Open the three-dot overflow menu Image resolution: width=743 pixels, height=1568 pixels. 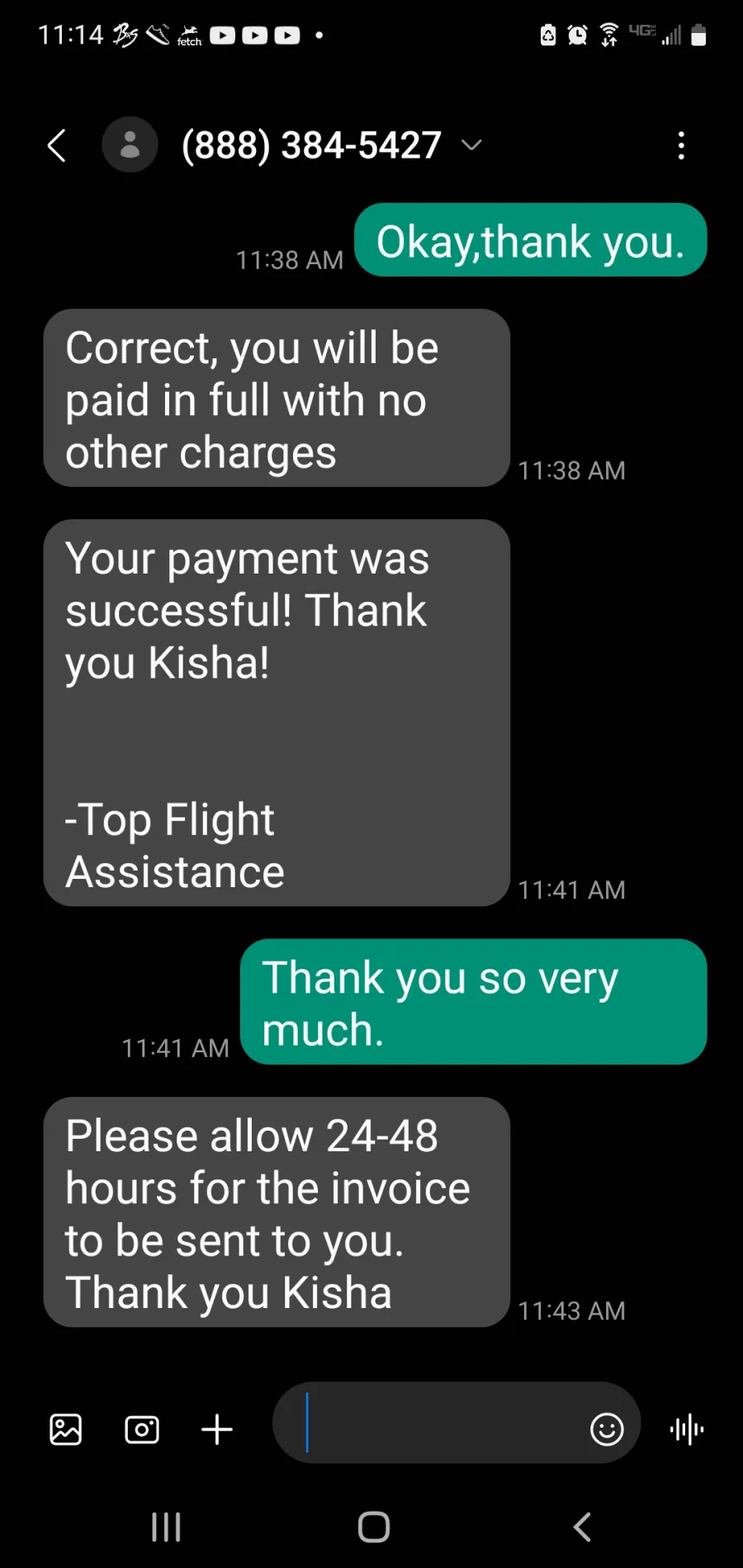point(681,145)
